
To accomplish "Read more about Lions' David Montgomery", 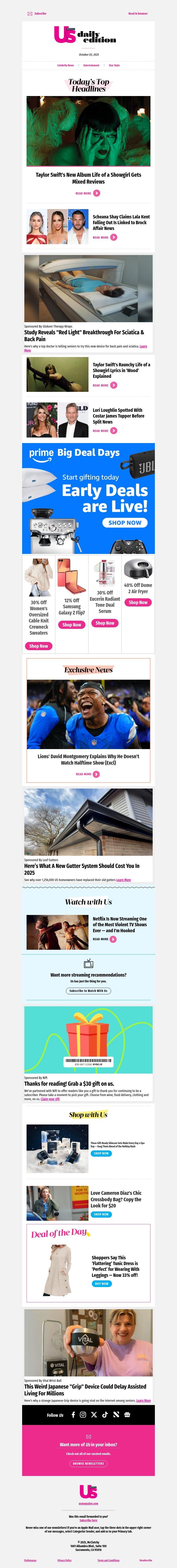I will (x=88, y=774).
